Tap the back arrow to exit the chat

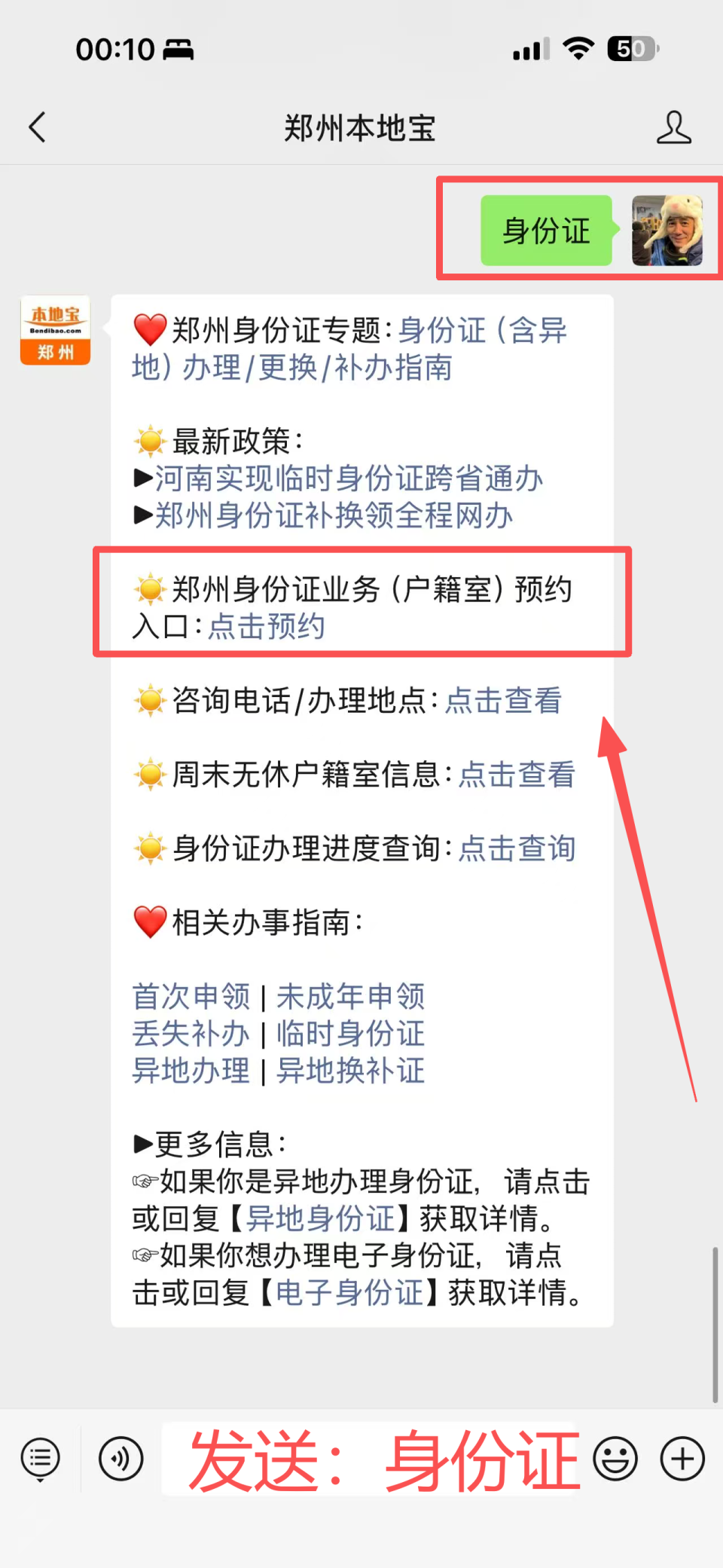(38, 127)
